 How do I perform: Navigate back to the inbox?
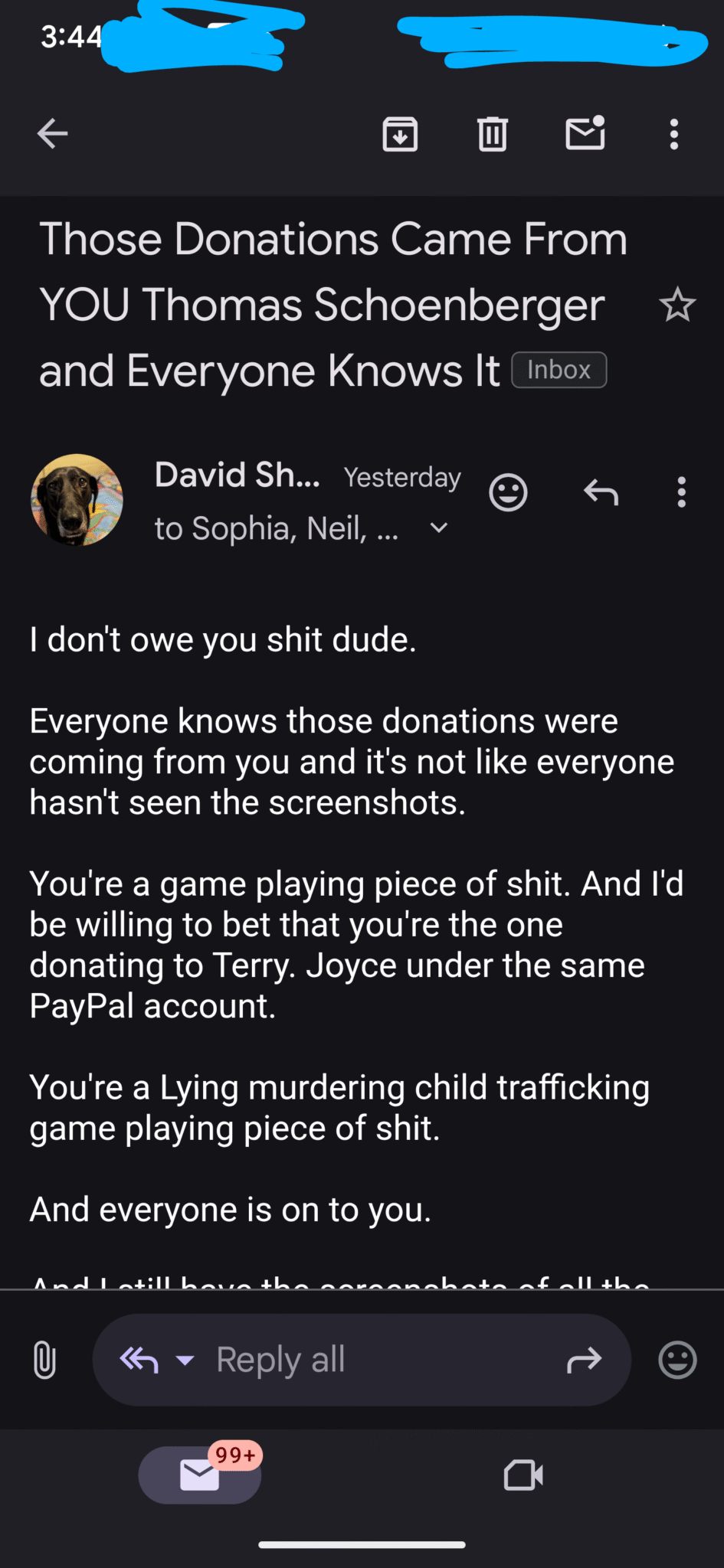(51, 133)
